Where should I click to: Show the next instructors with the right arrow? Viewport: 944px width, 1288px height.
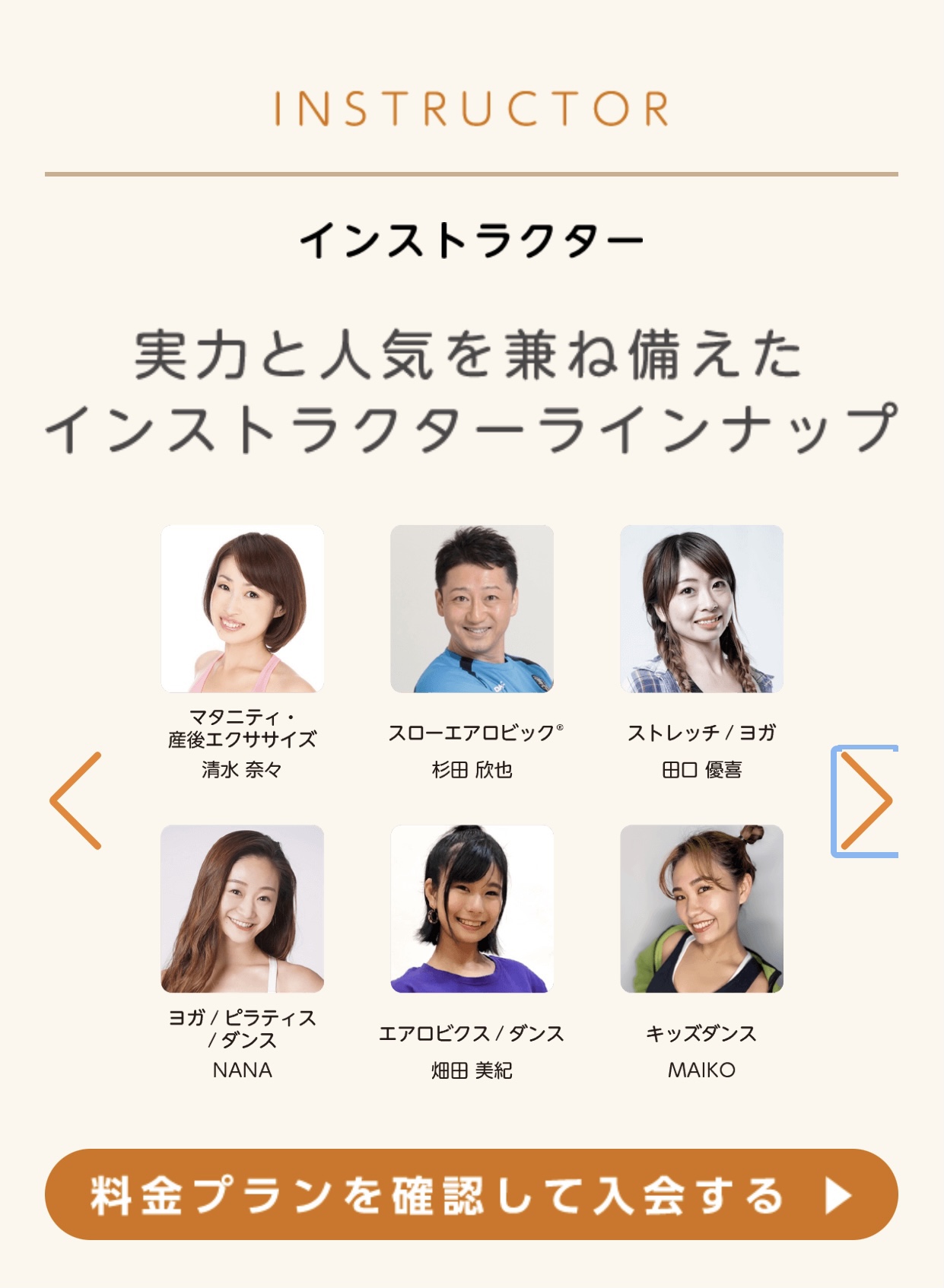pos(866,800)
